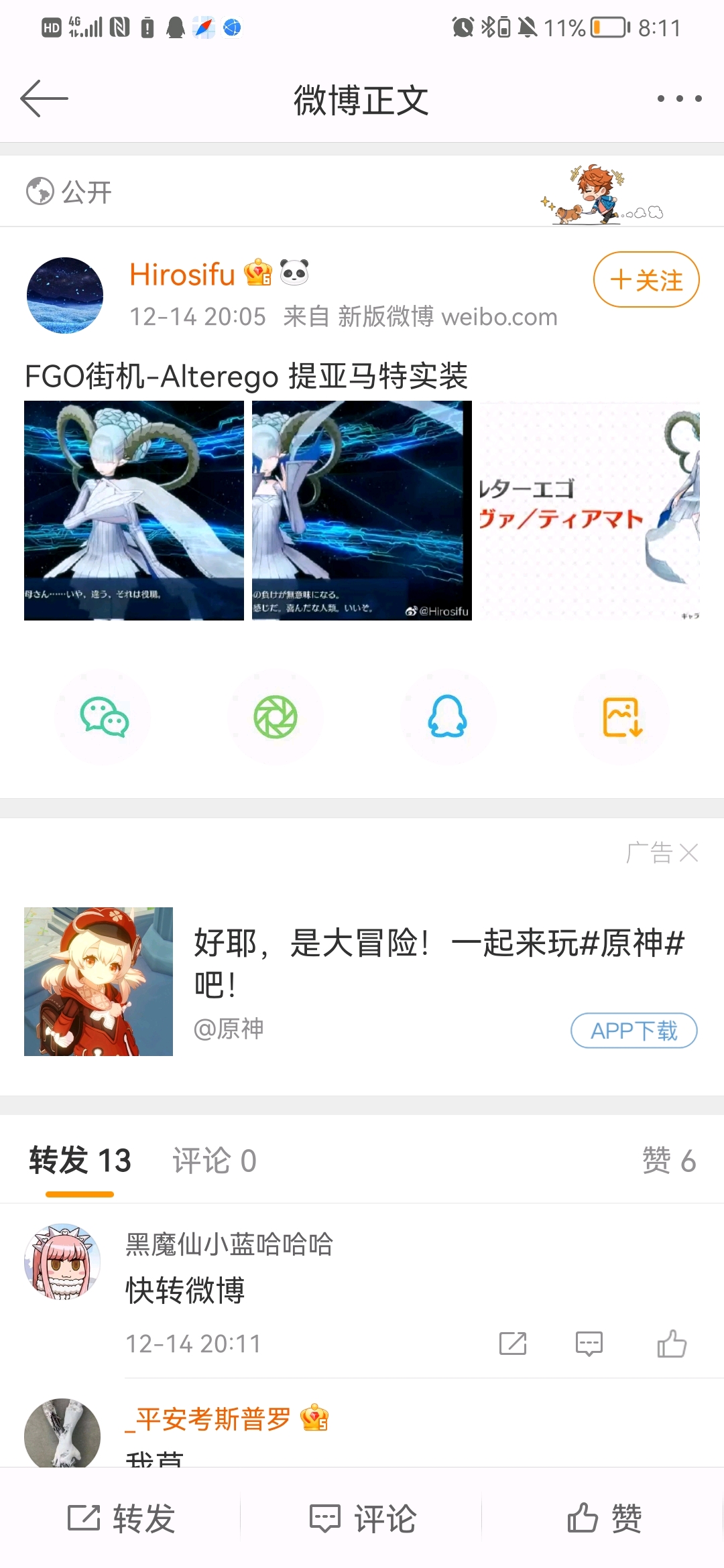The width and height of the screenshot is (724, 1568).
Task: Open Hirosifu's profile avatar
Action: click(65, 295)
